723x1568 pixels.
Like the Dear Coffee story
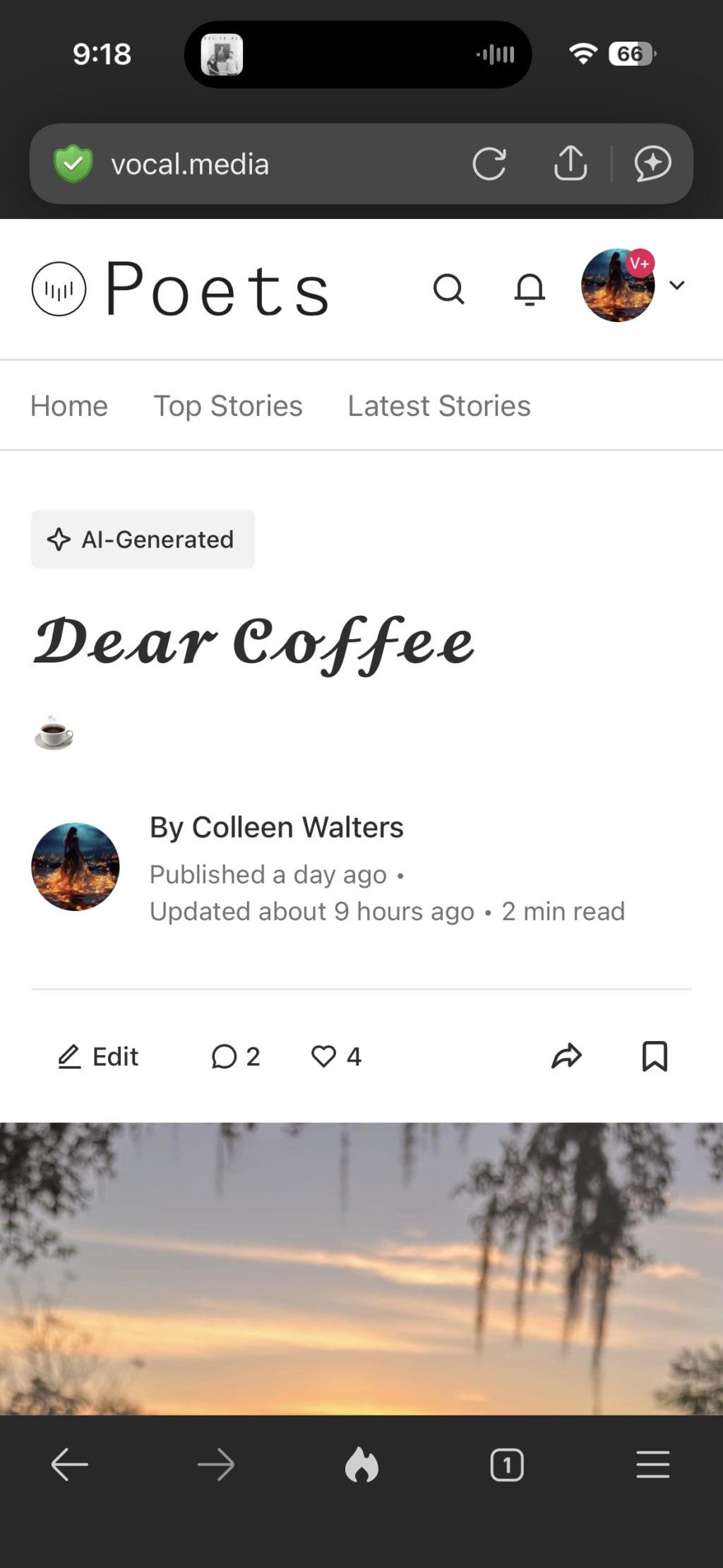(336, 1057)
